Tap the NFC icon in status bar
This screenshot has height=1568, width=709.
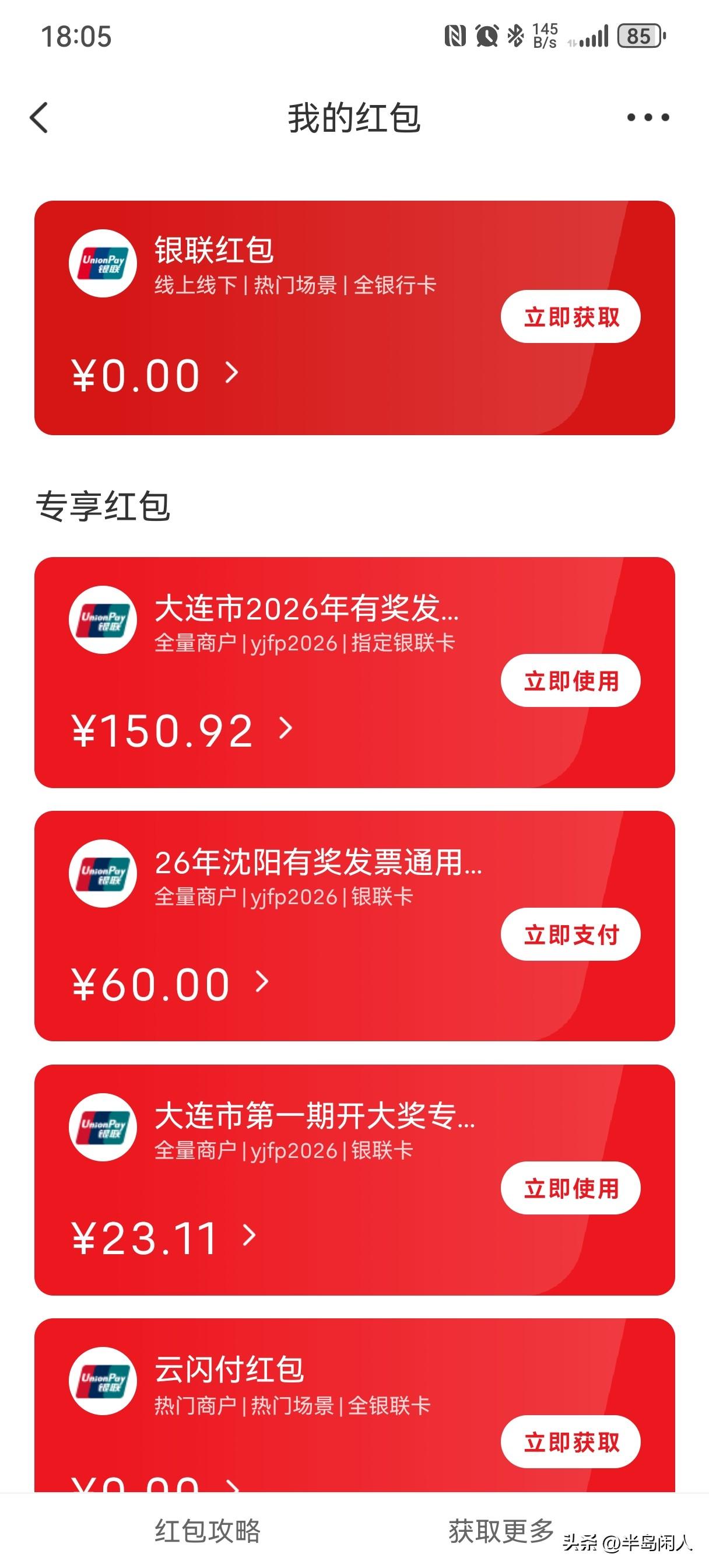click(455, 37)
